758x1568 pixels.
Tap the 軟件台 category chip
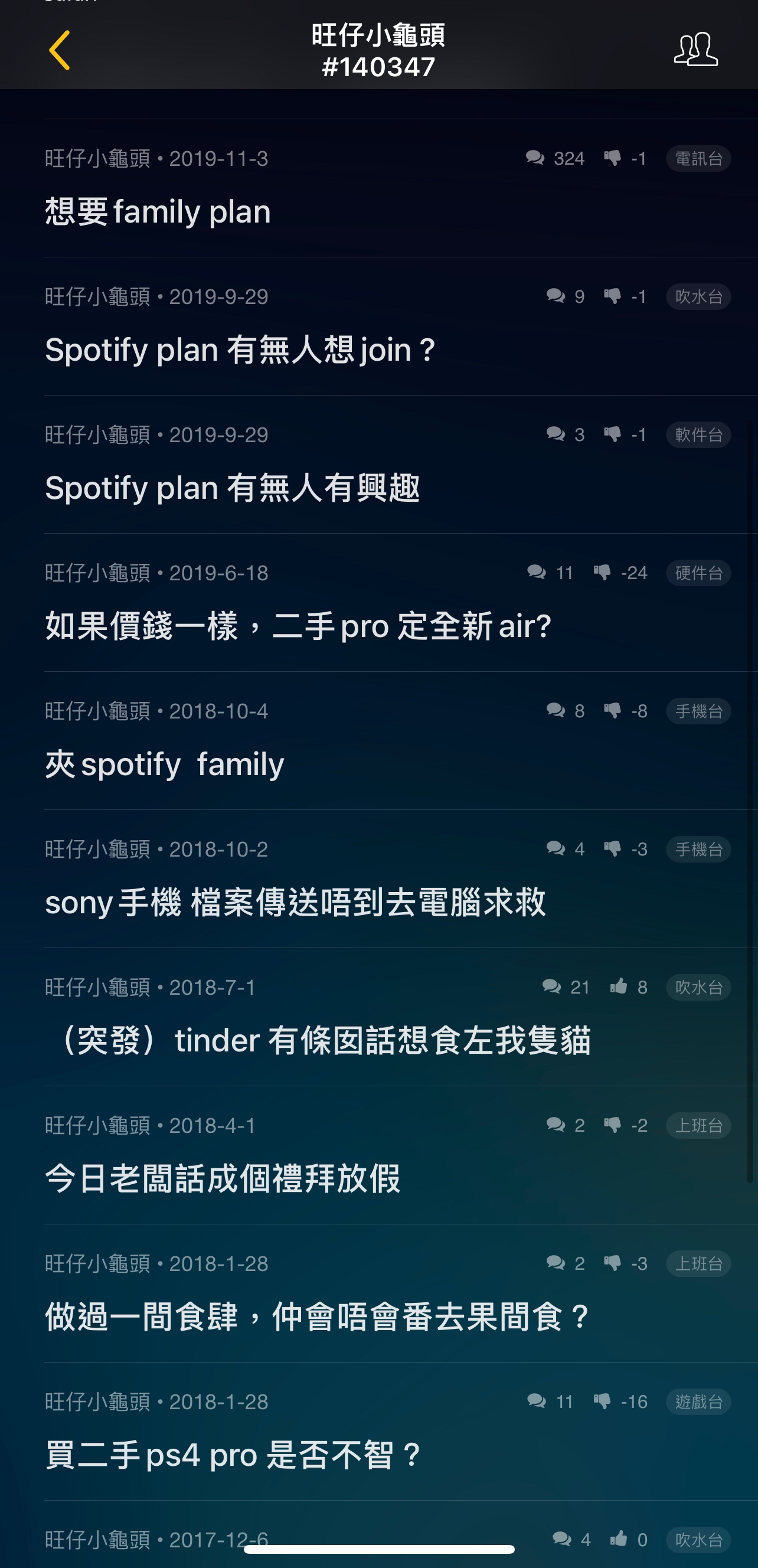click(698, 435)
